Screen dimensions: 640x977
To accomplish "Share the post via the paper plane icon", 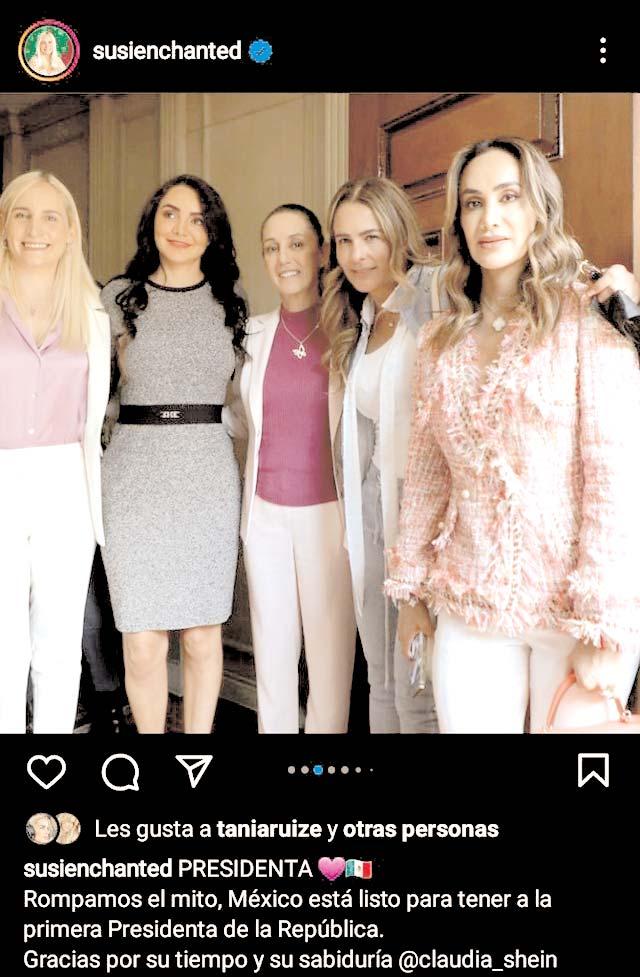I will (x=194, y=770).
